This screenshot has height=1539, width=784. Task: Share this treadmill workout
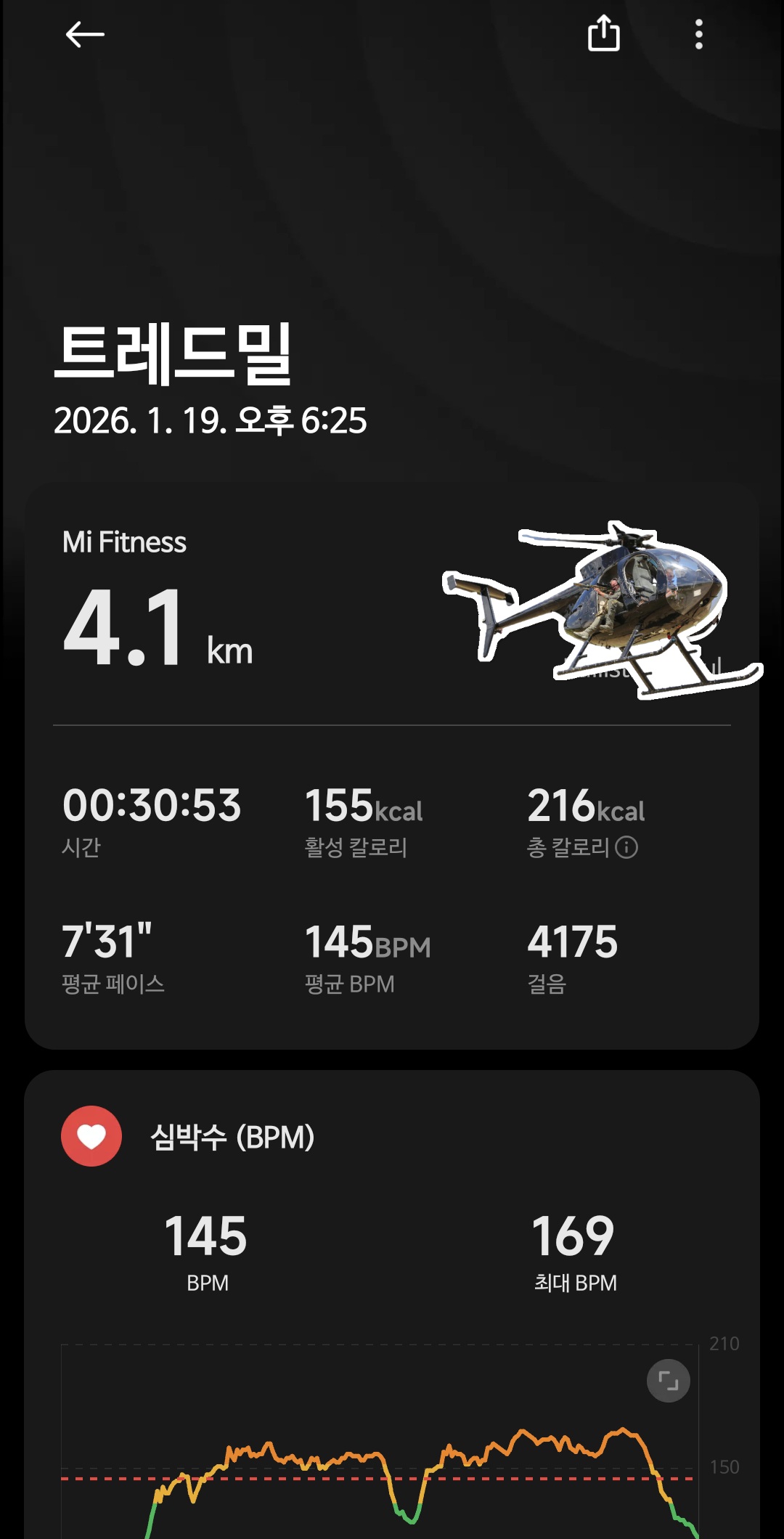pyautogui.click(x=603, y=34)
